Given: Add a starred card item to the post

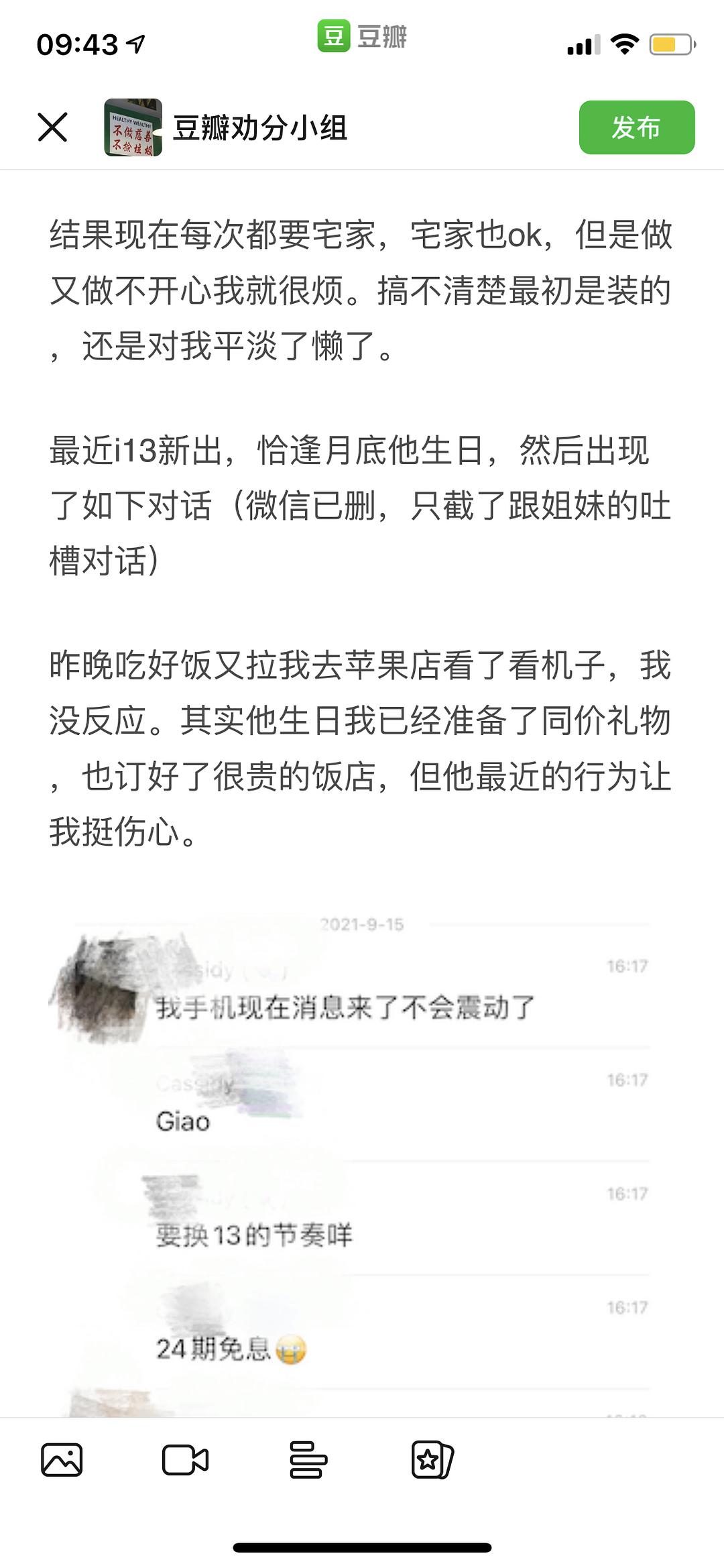Looking at the screenshot, I should pyautogui.click(x=432, y=1460).
